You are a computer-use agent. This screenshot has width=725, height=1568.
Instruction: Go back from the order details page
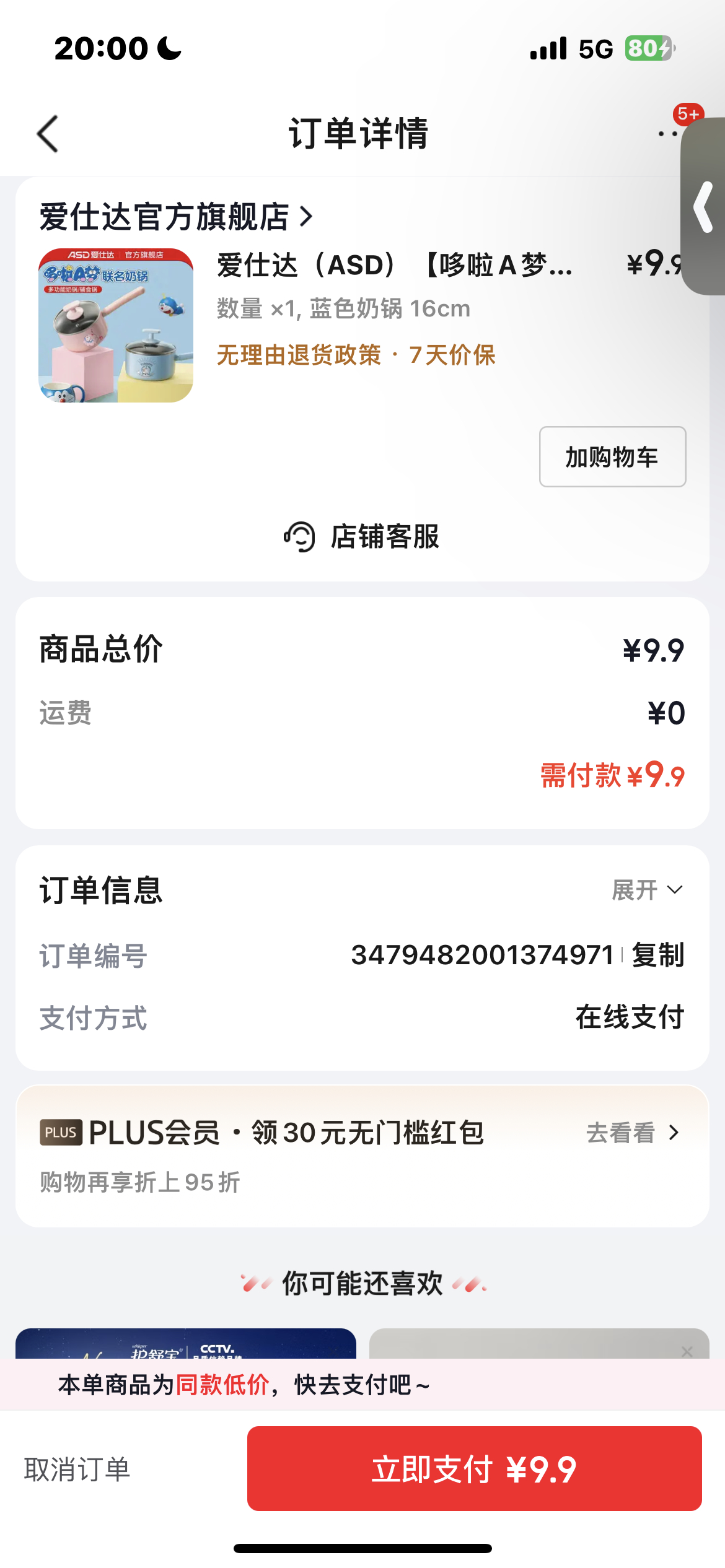[x=48, y=134]
